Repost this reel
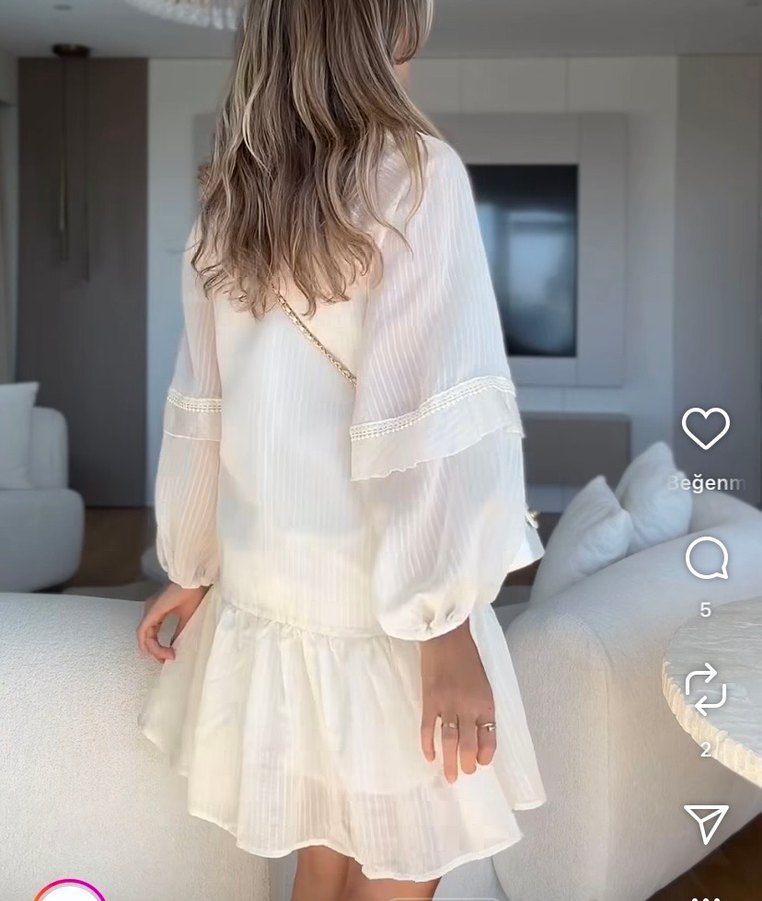The width and height of the screenshot is (762, 901). (x=706, y=691)
